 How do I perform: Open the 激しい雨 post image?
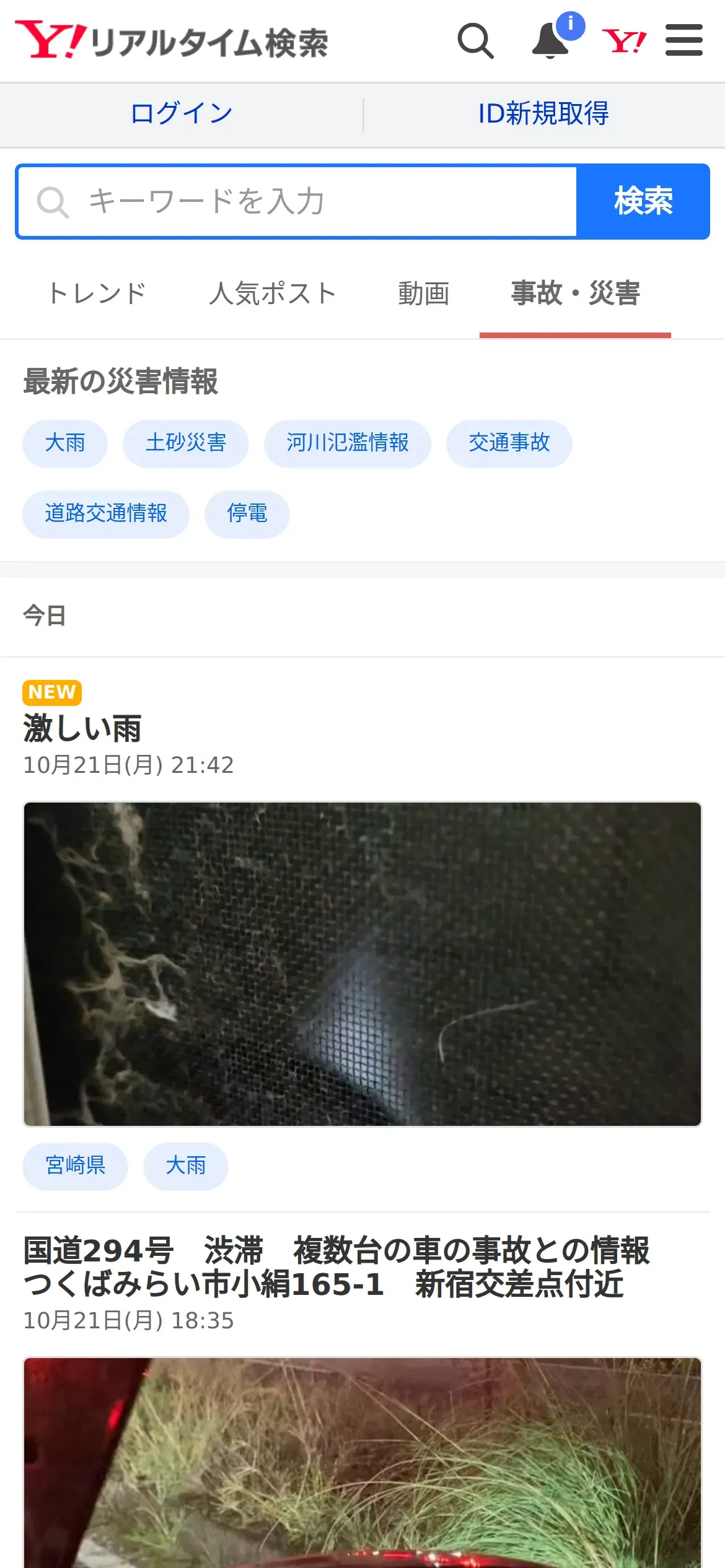click(x=362, y=964)
